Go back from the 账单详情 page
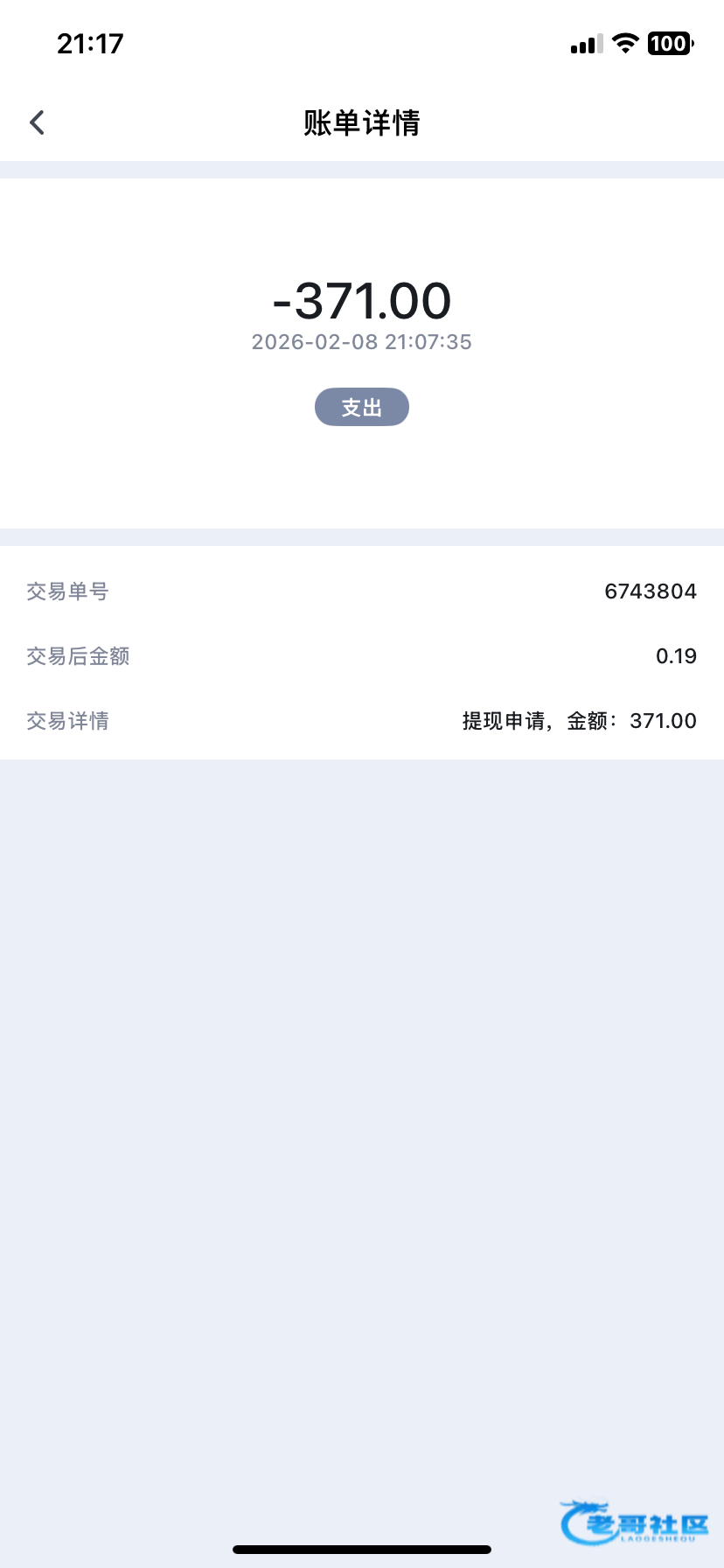 point(37,122)
